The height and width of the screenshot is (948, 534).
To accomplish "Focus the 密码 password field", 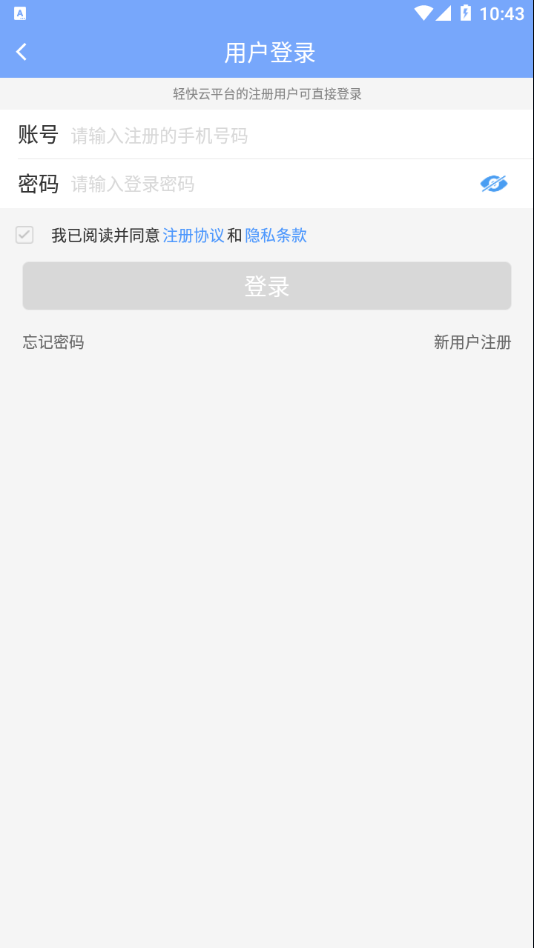I will point(272,184).
